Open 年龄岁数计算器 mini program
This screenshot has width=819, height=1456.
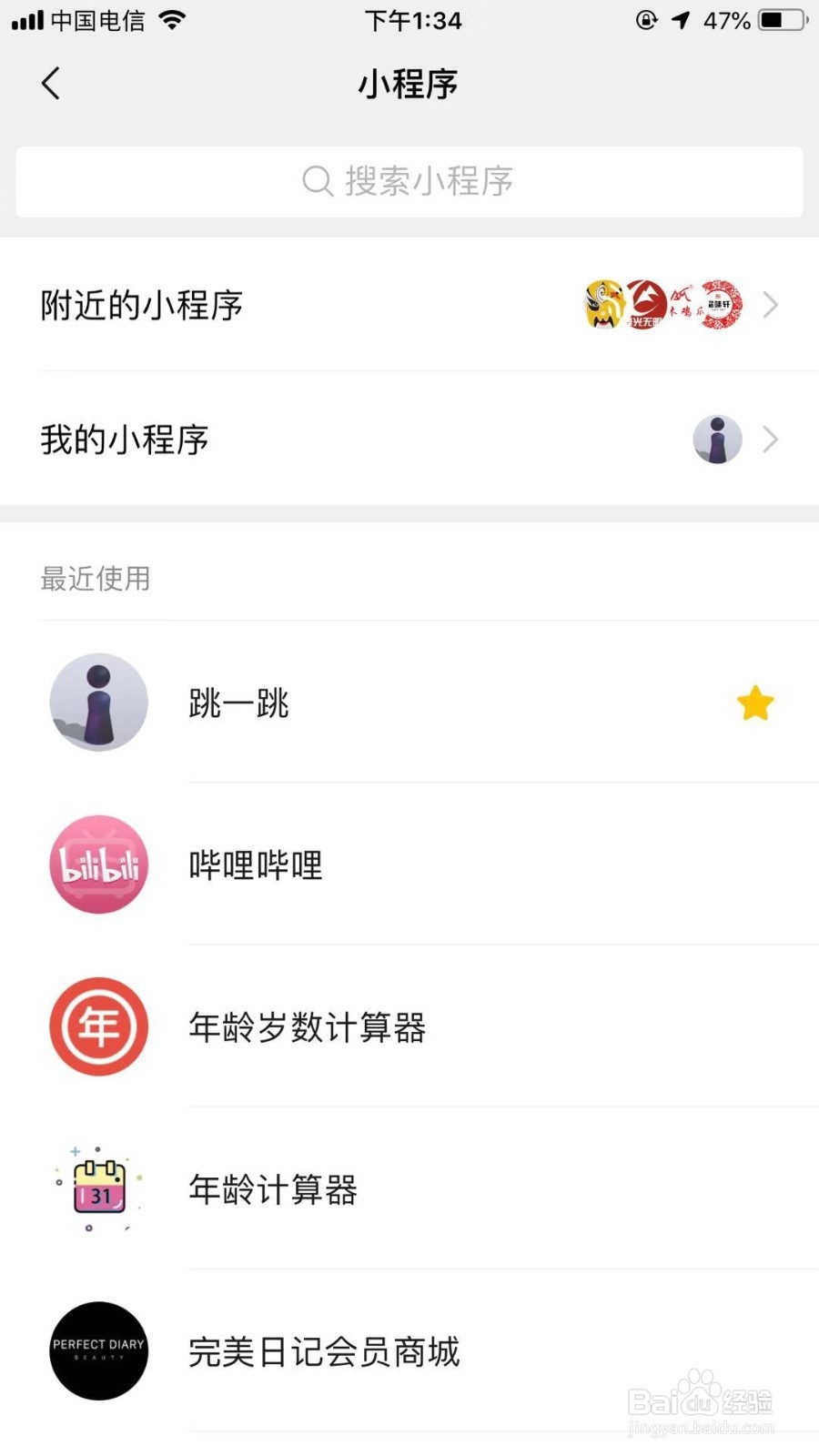click(x=307, y=1026)
